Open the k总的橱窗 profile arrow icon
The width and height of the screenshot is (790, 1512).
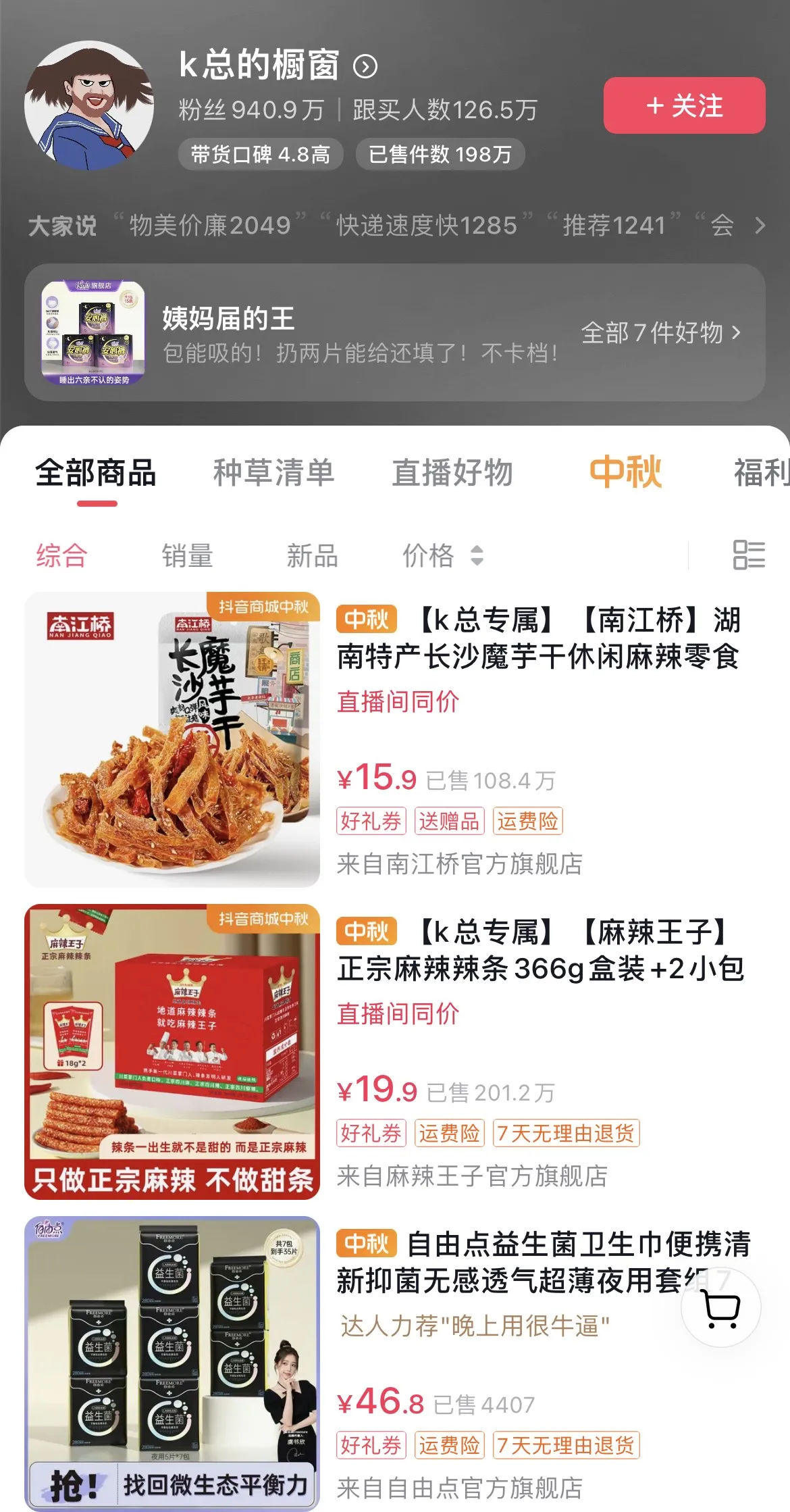[x=365, y=66]
